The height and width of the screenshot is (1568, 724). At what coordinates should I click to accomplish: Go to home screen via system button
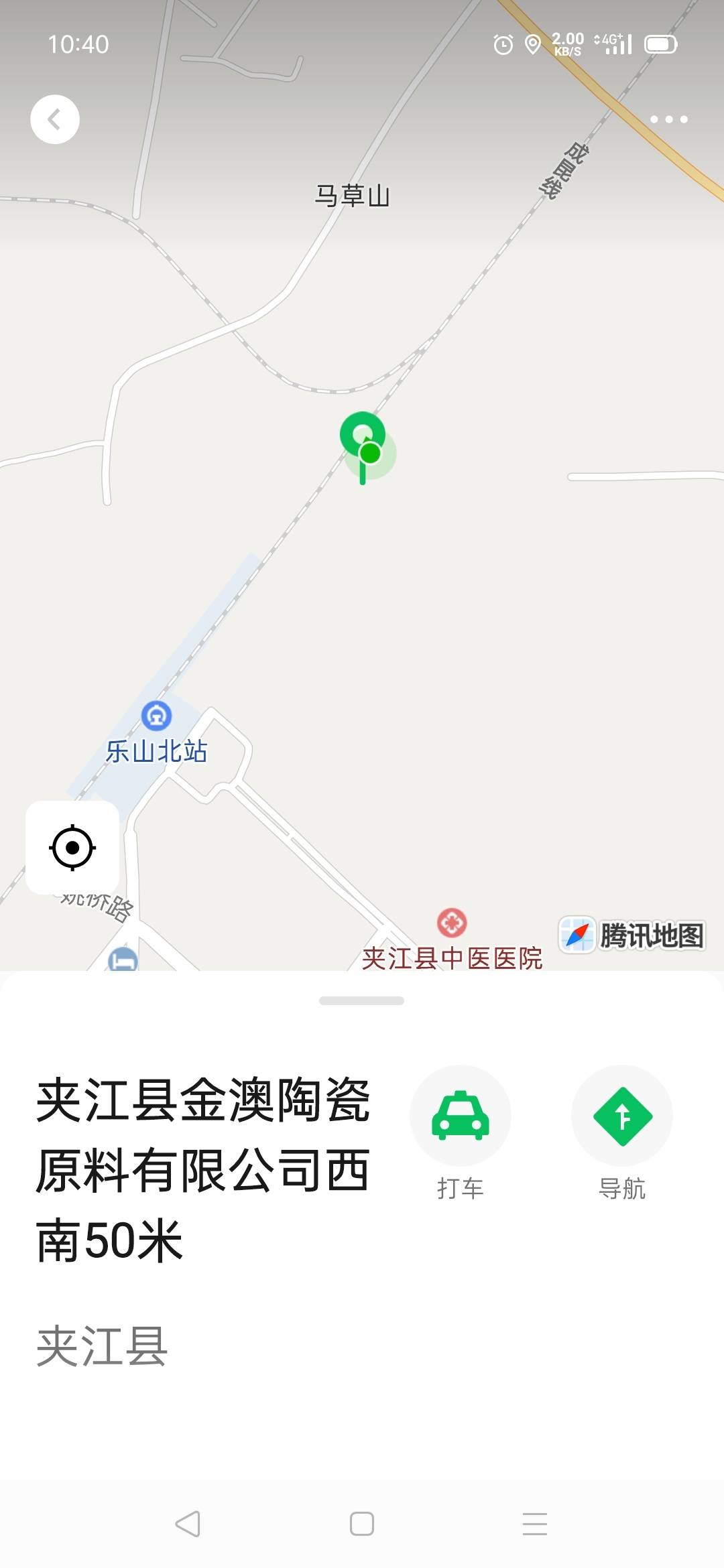click(x=362, y=1524)
